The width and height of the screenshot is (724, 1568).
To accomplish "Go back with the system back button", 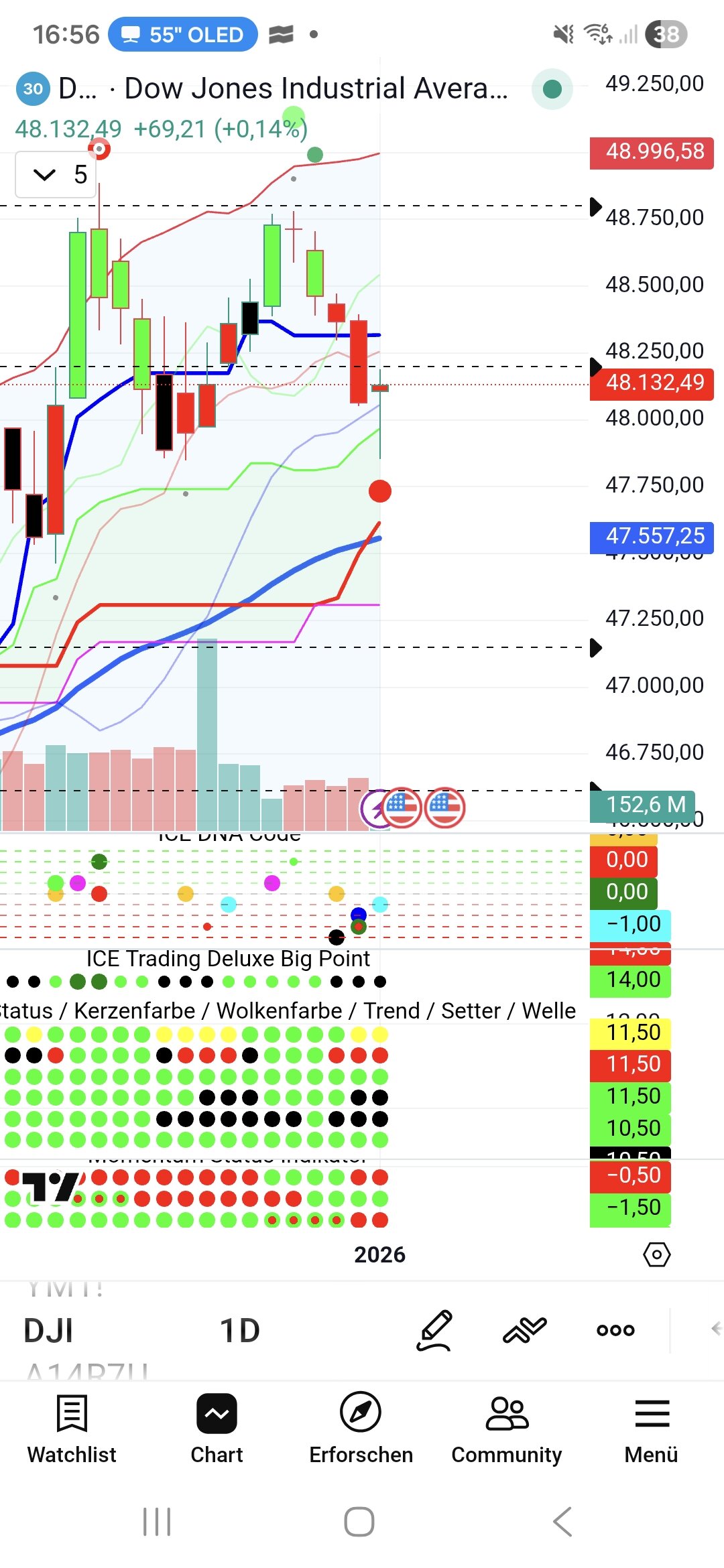I will [562, 1522].
